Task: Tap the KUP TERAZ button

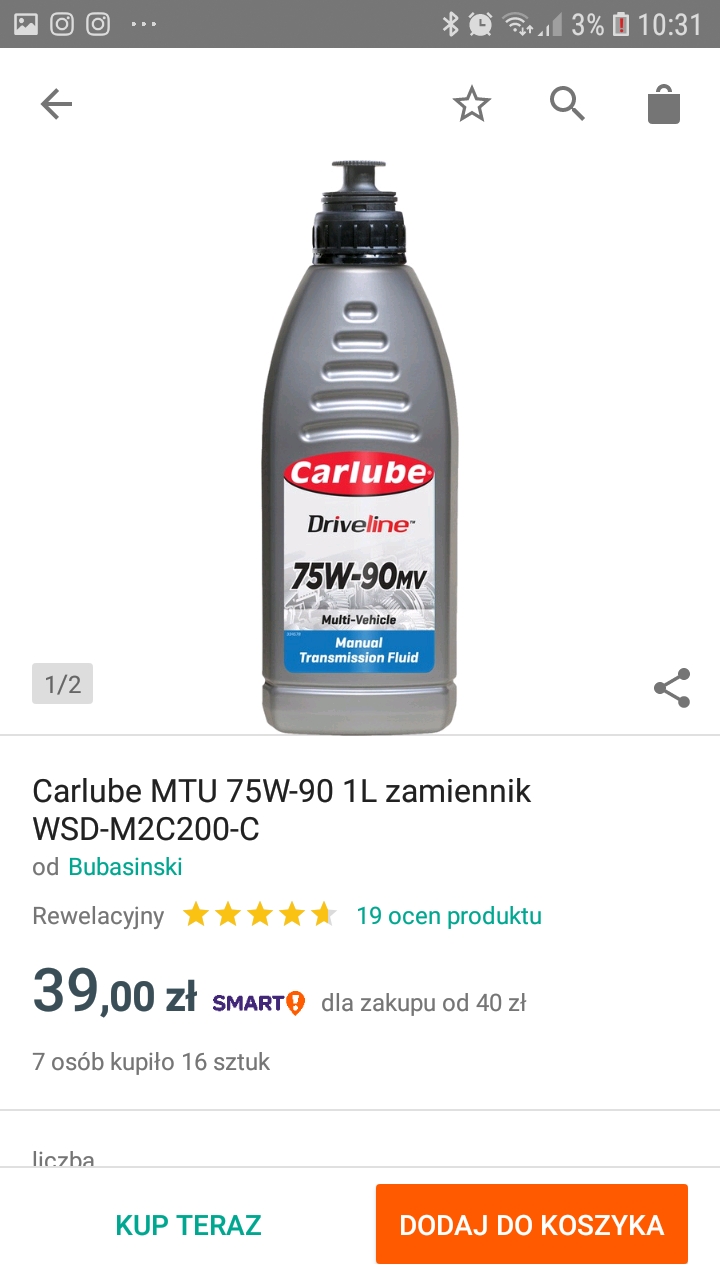Action: tap(188, 1225)
